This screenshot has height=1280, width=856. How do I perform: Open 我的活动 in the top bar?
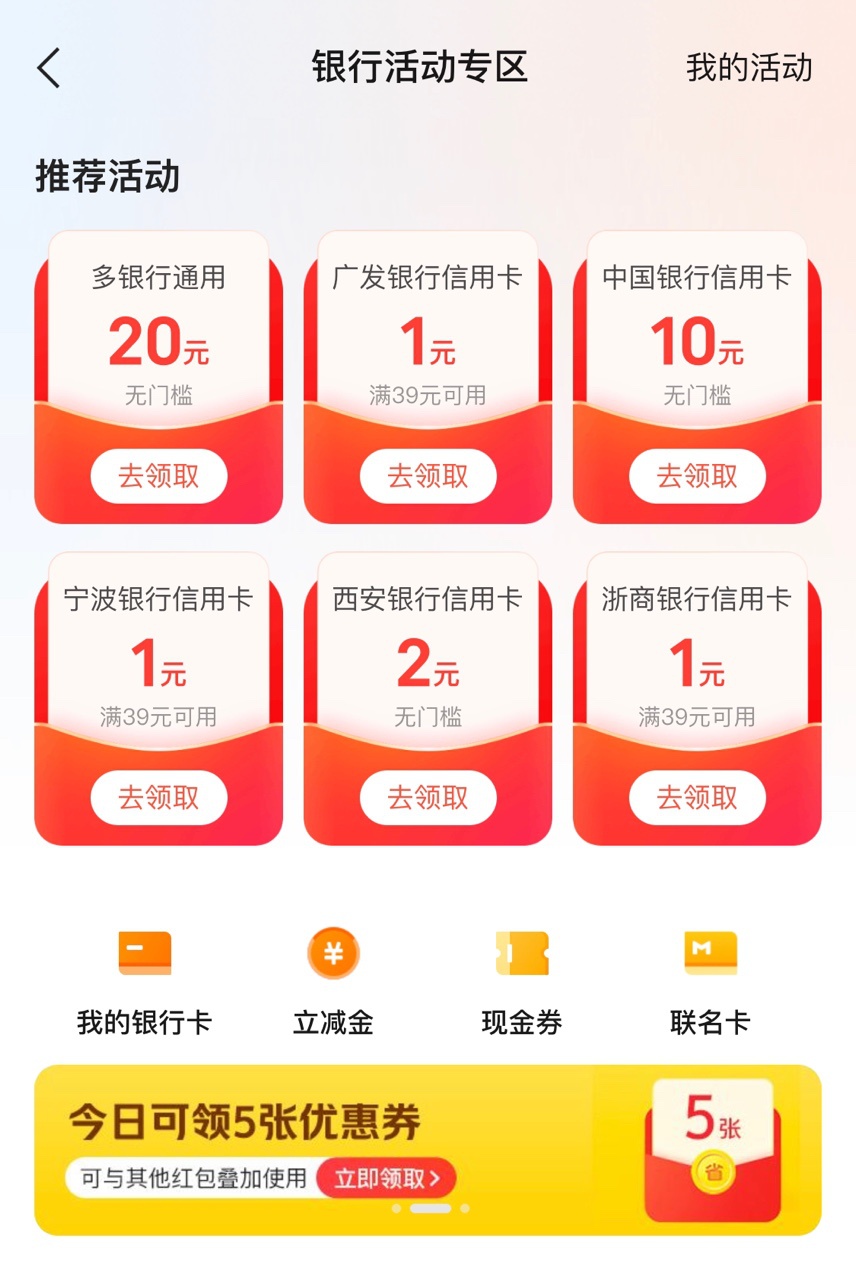coord(748,68)
